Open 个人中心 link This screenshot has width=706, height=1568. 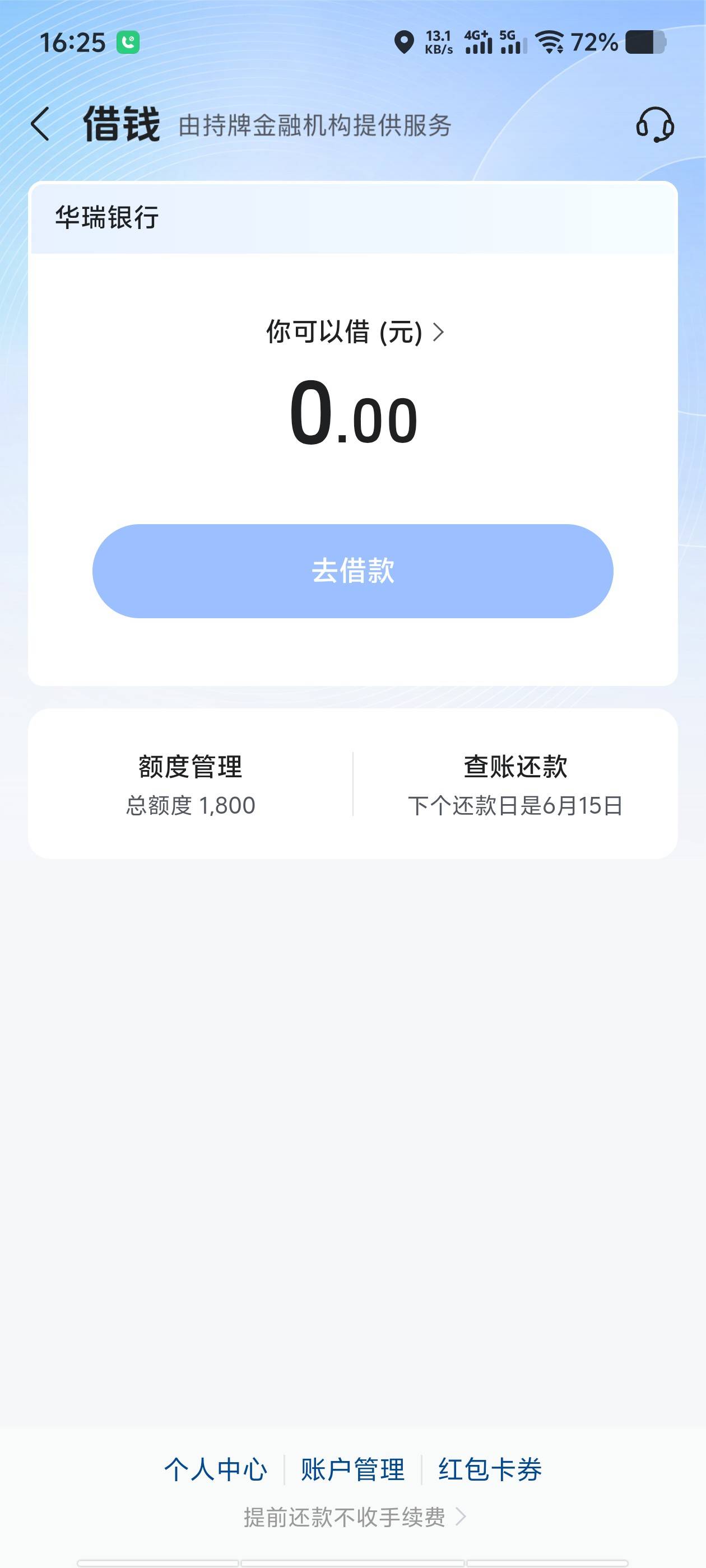(216, 1469)
